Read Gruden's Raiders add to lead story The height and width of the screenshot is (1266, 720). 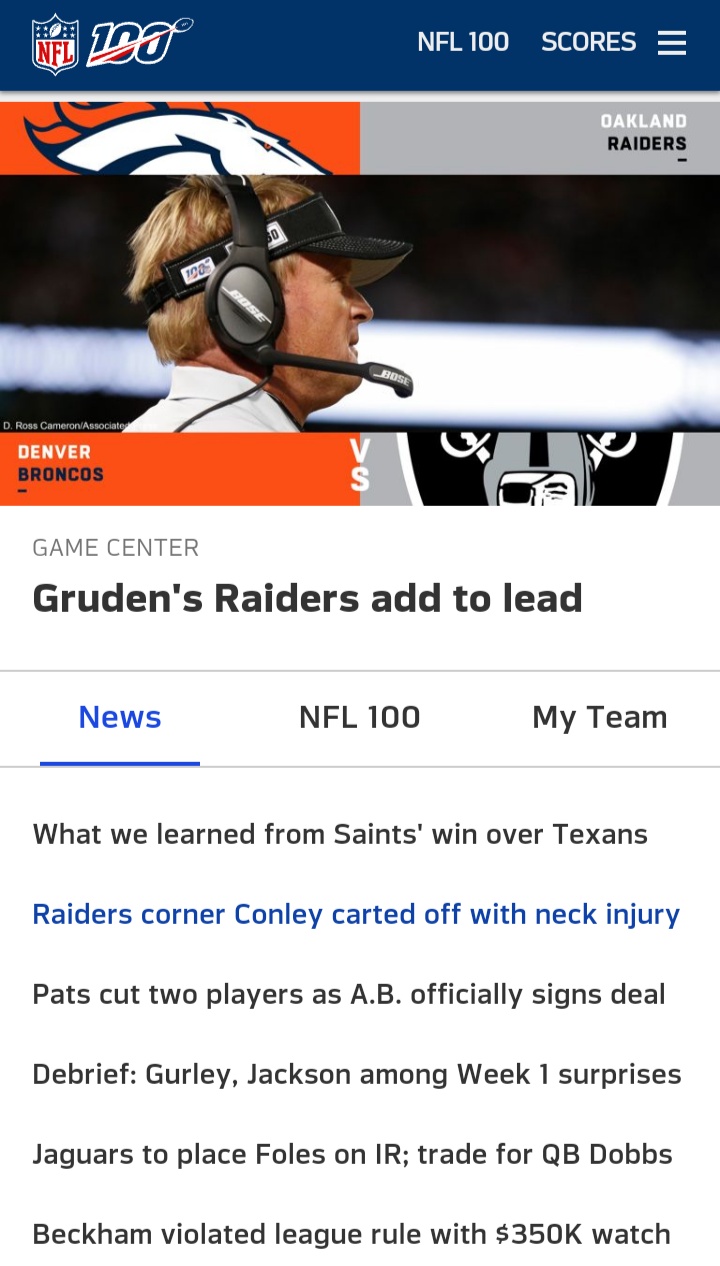[x=307, y=598]
